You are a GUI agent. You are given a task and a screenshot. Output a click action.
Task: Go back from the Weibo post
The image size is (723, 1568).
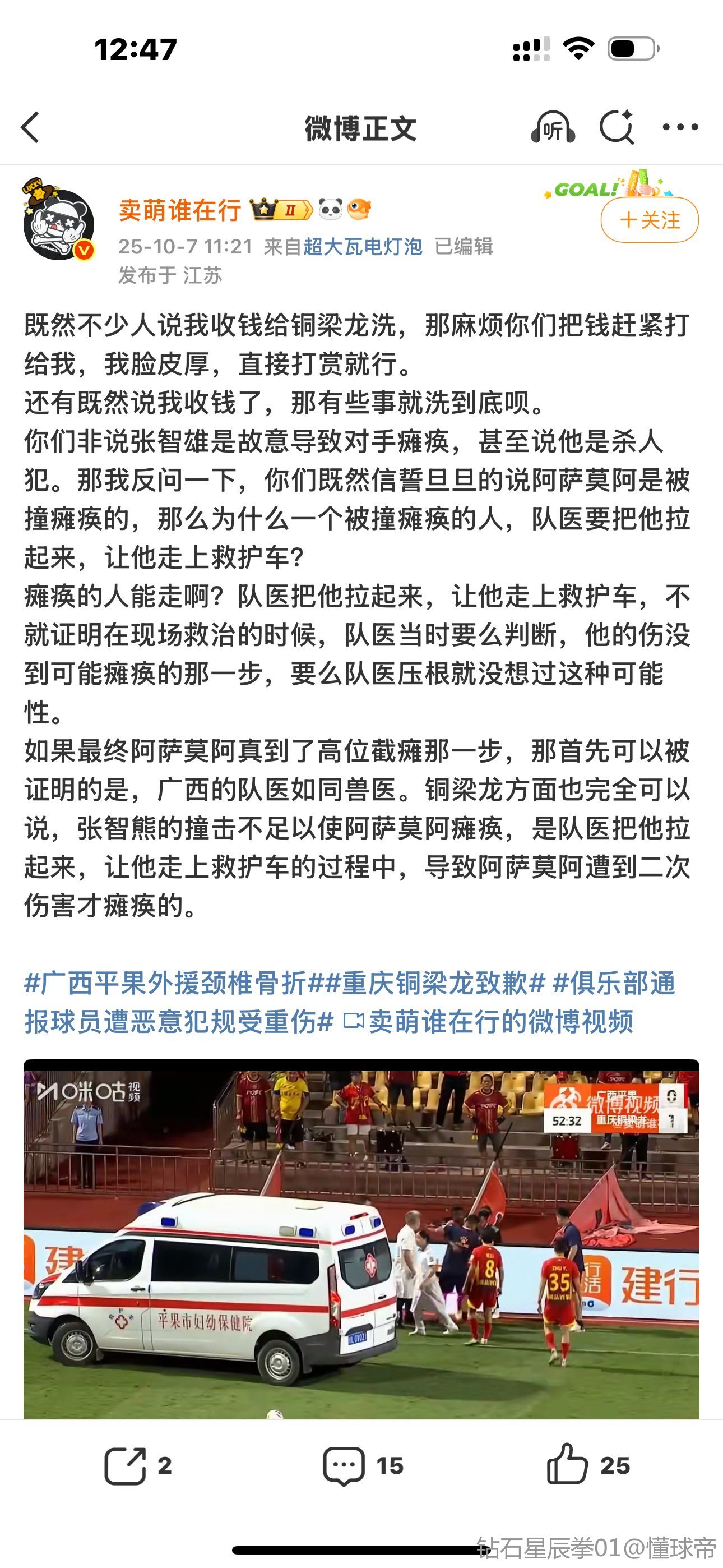(30, 128)
